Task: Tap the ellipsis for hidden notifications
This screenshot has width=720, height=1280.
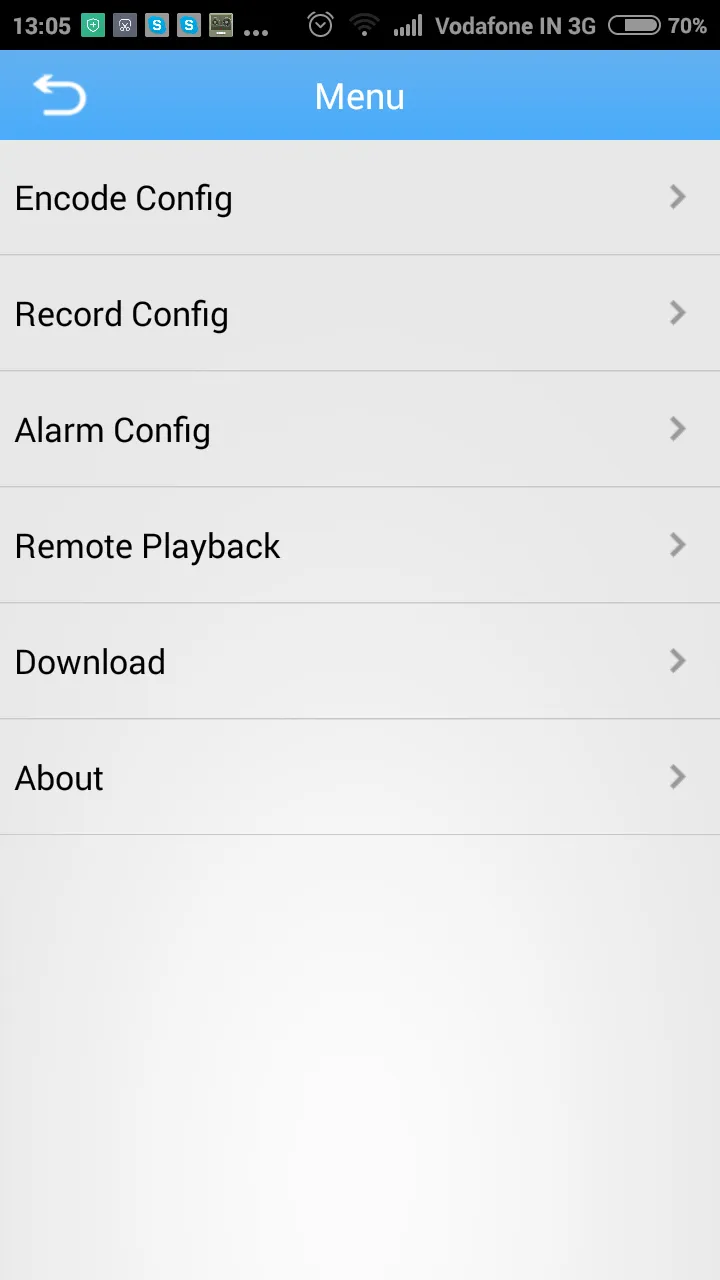Action: click(x=254, y=27)
